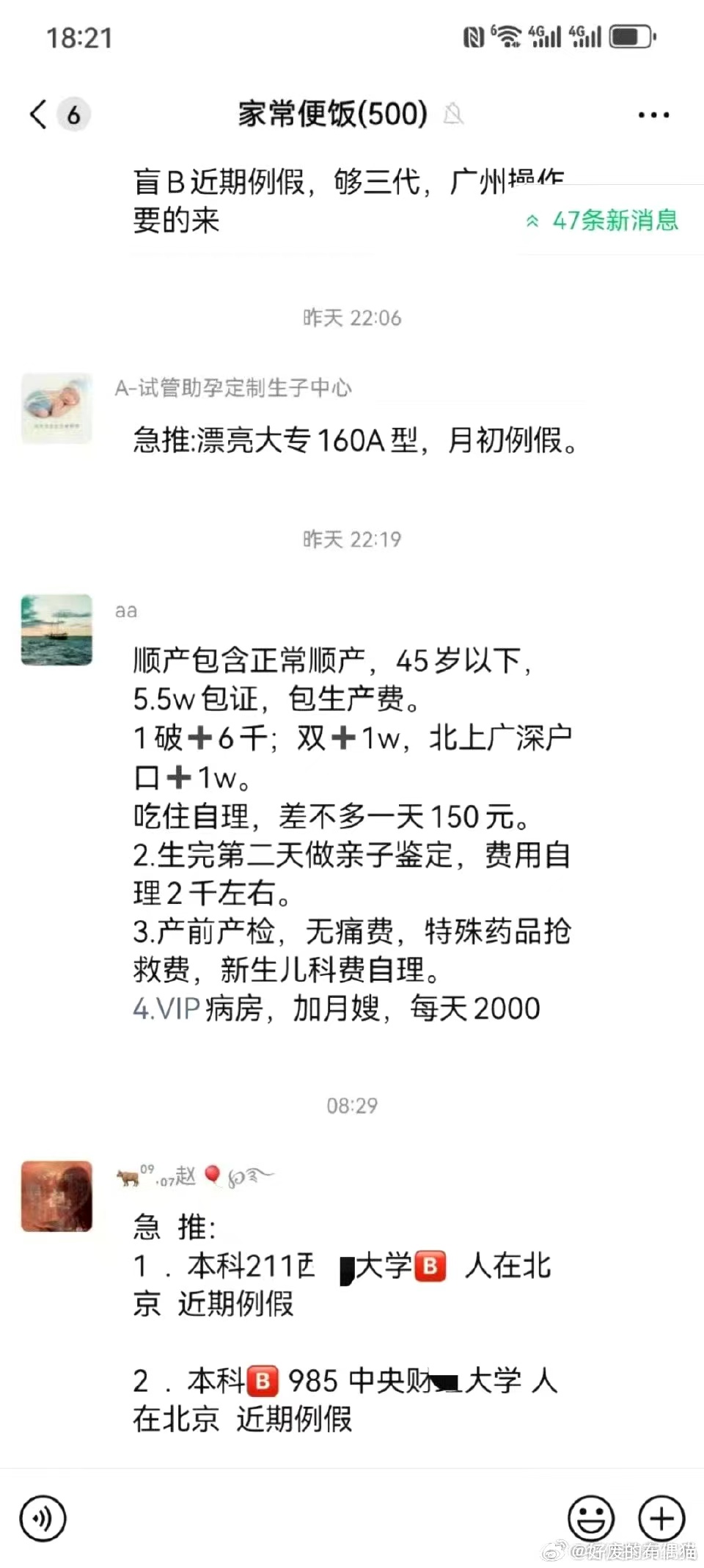Go back to the chat list
Image resolution: width=704 pixels, height=1568 pixels.
coord(40,114)
